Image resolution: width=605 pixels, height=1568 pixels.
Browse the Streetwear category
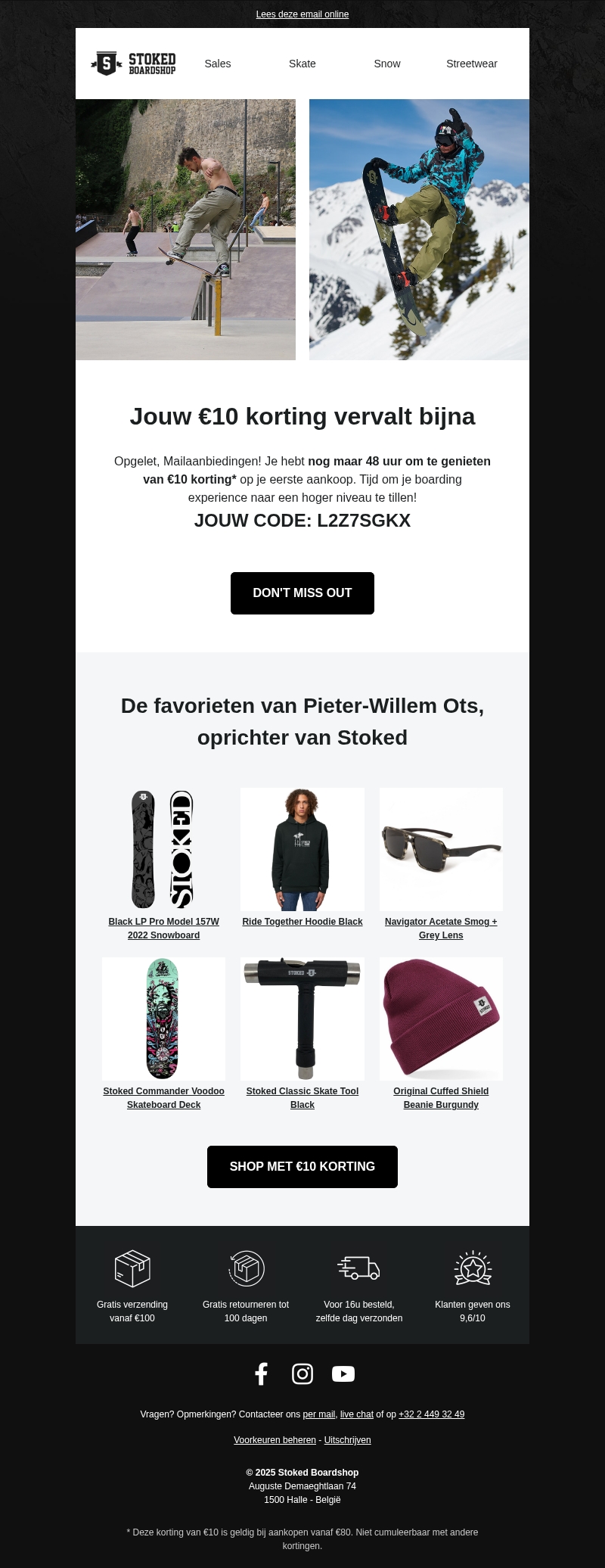click(x=472, y=64)
